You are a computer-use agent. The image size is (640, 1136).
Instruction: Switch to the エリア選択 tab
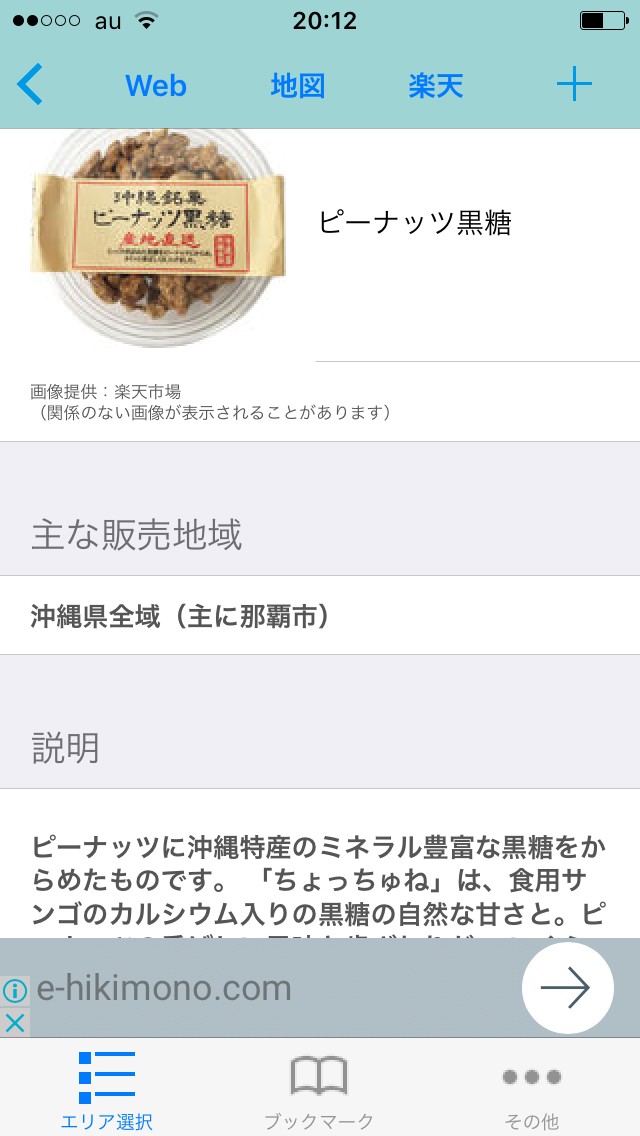pyautogui.click(x=106, y=1090)
